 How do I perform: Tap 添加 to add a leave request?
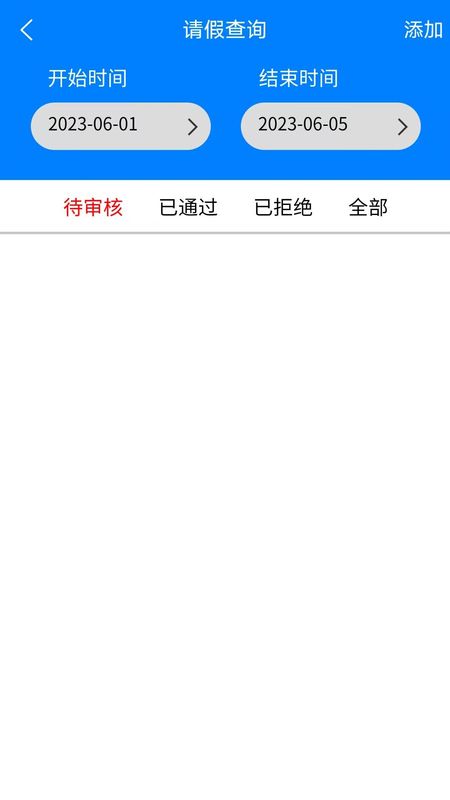(x=423, y=30)
